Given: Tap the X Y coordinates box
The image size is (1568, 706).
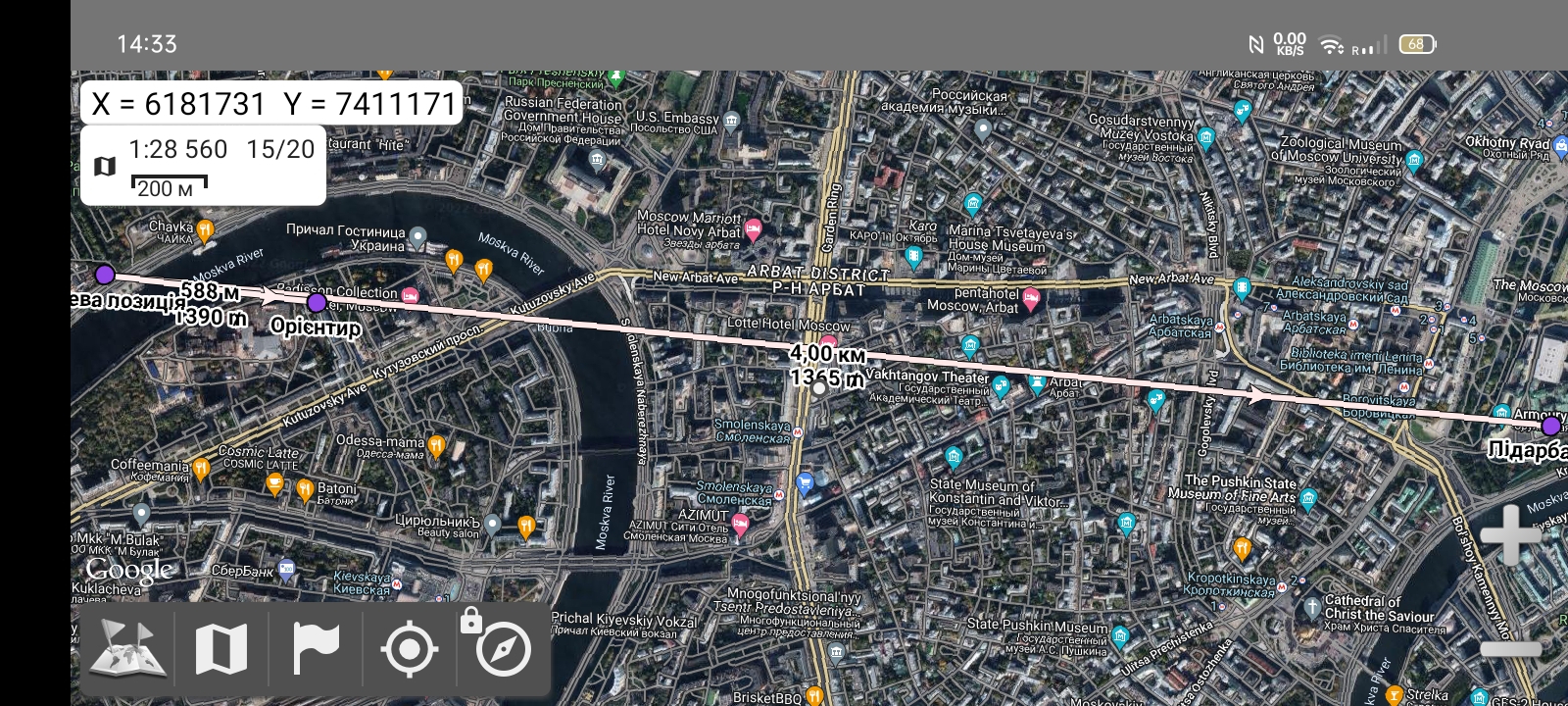Looking at the screenshot, I should 273,103.
